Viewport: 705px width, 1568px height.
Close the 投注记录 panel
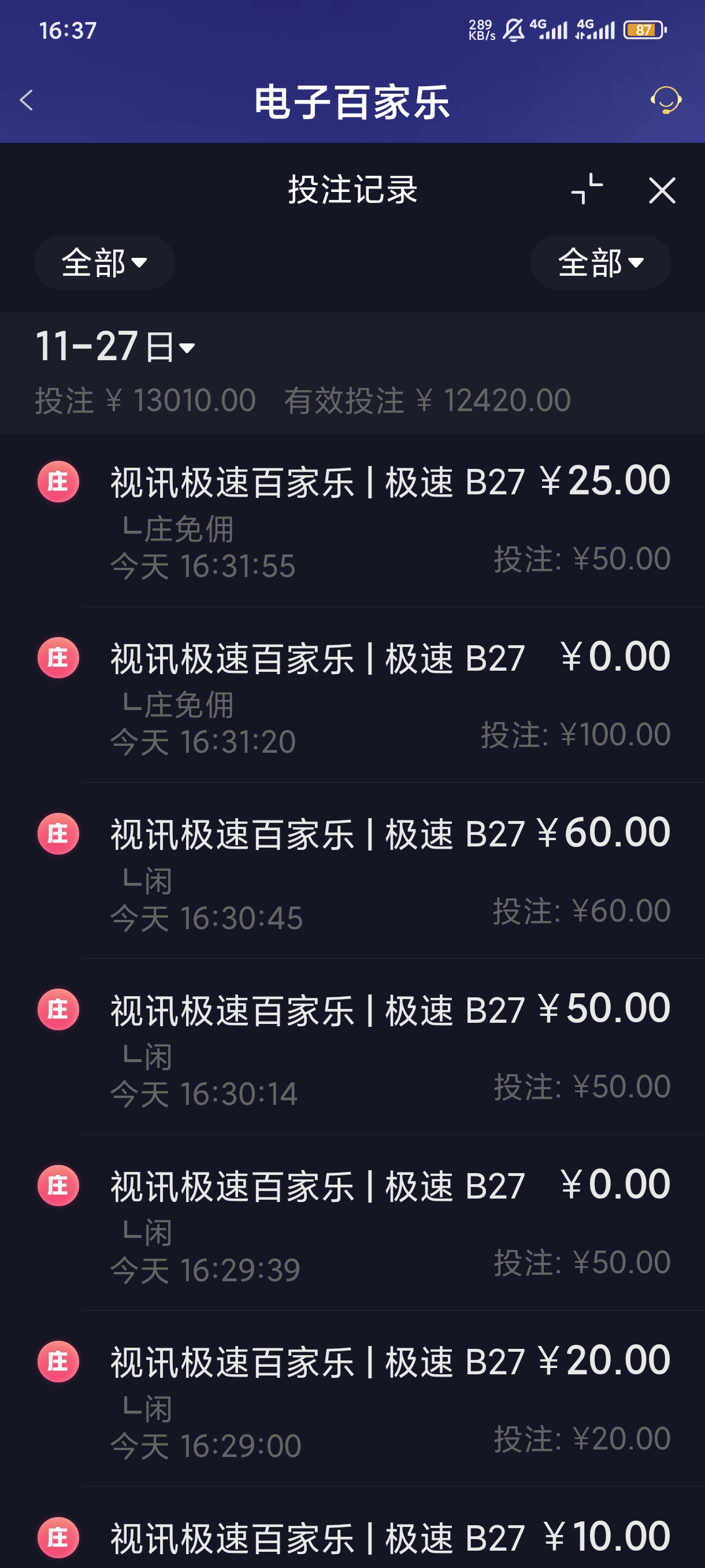pos(662,191)
